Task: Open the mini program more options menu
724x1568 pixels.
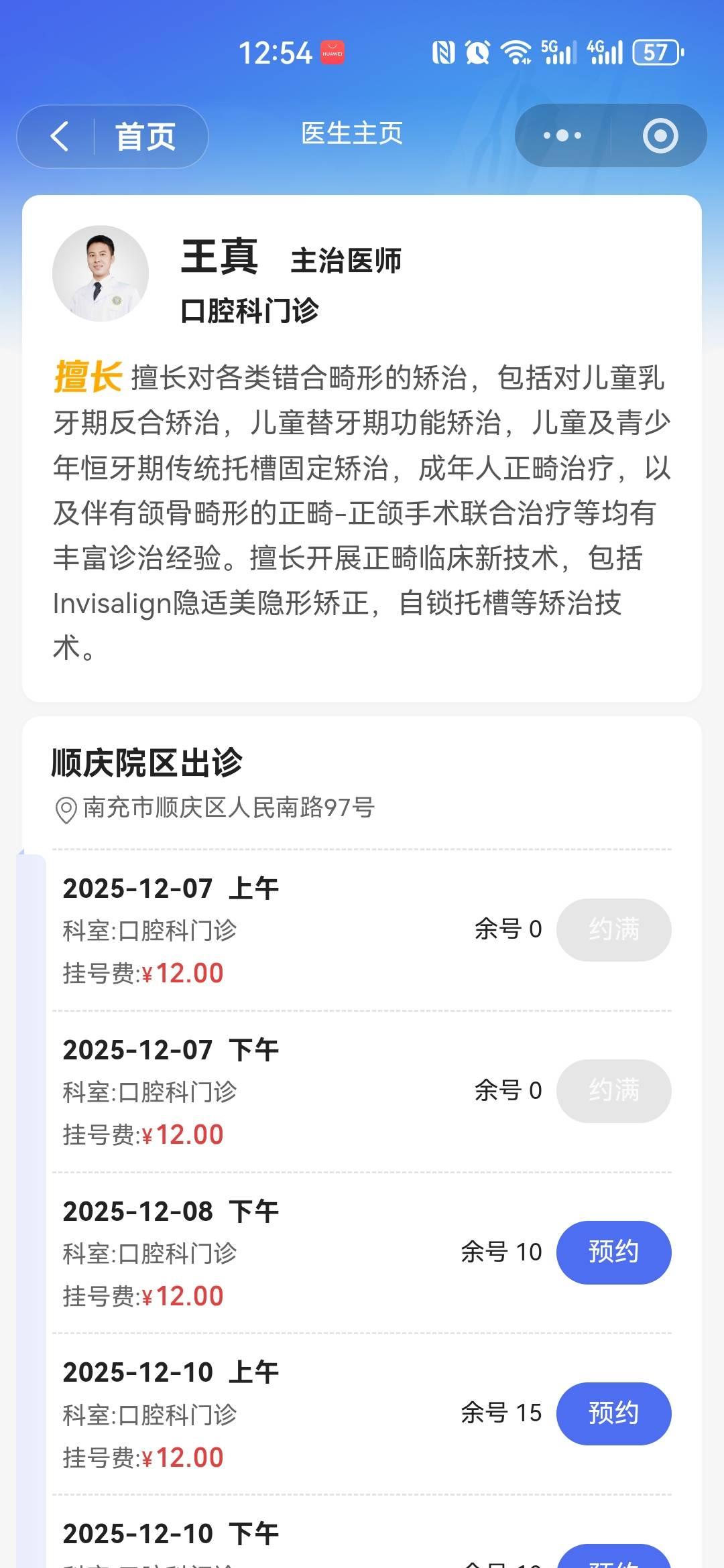Action: tap(562, 136)
